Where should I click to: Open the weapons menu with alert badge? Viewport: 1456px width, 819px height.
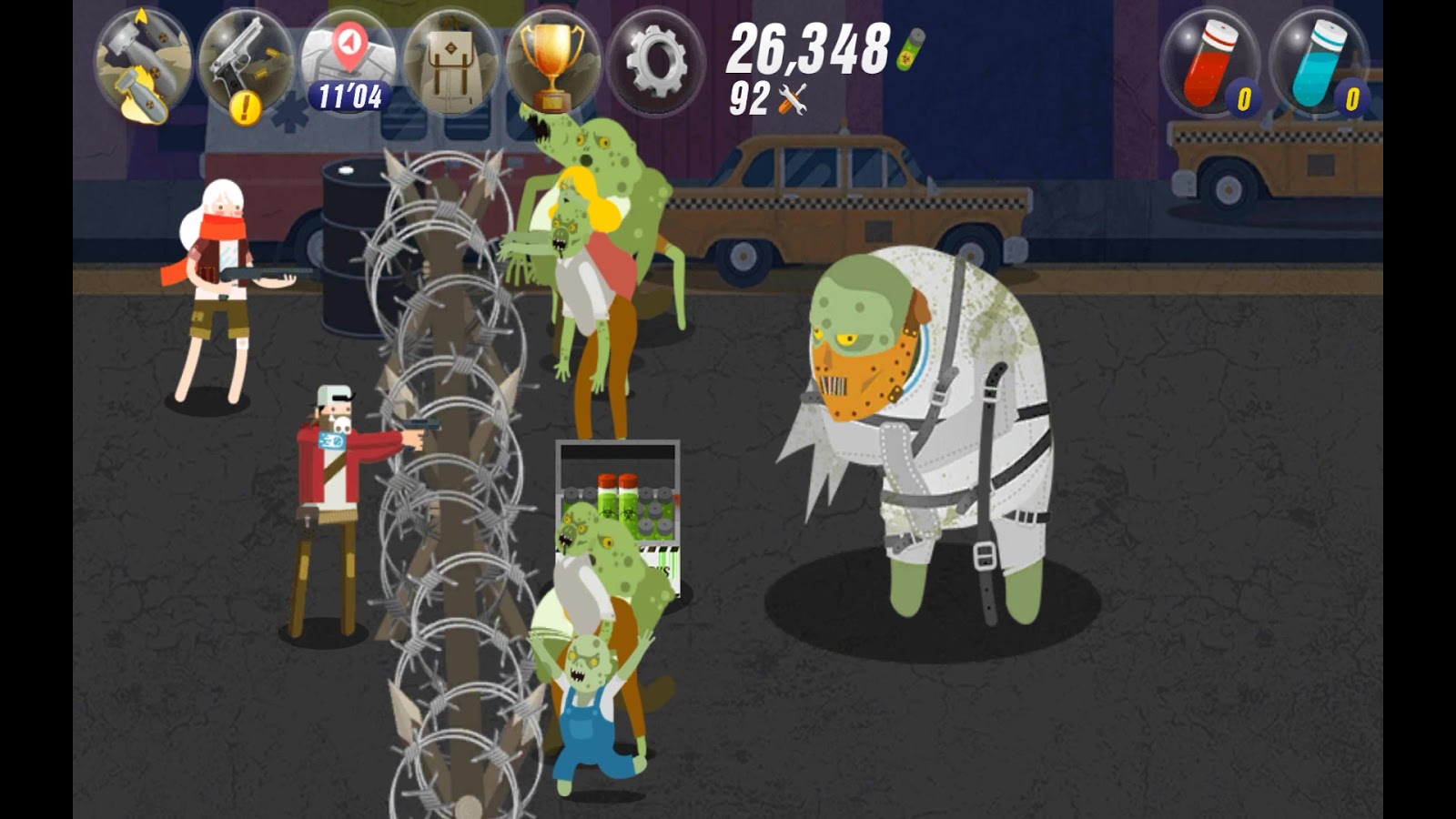246,64
